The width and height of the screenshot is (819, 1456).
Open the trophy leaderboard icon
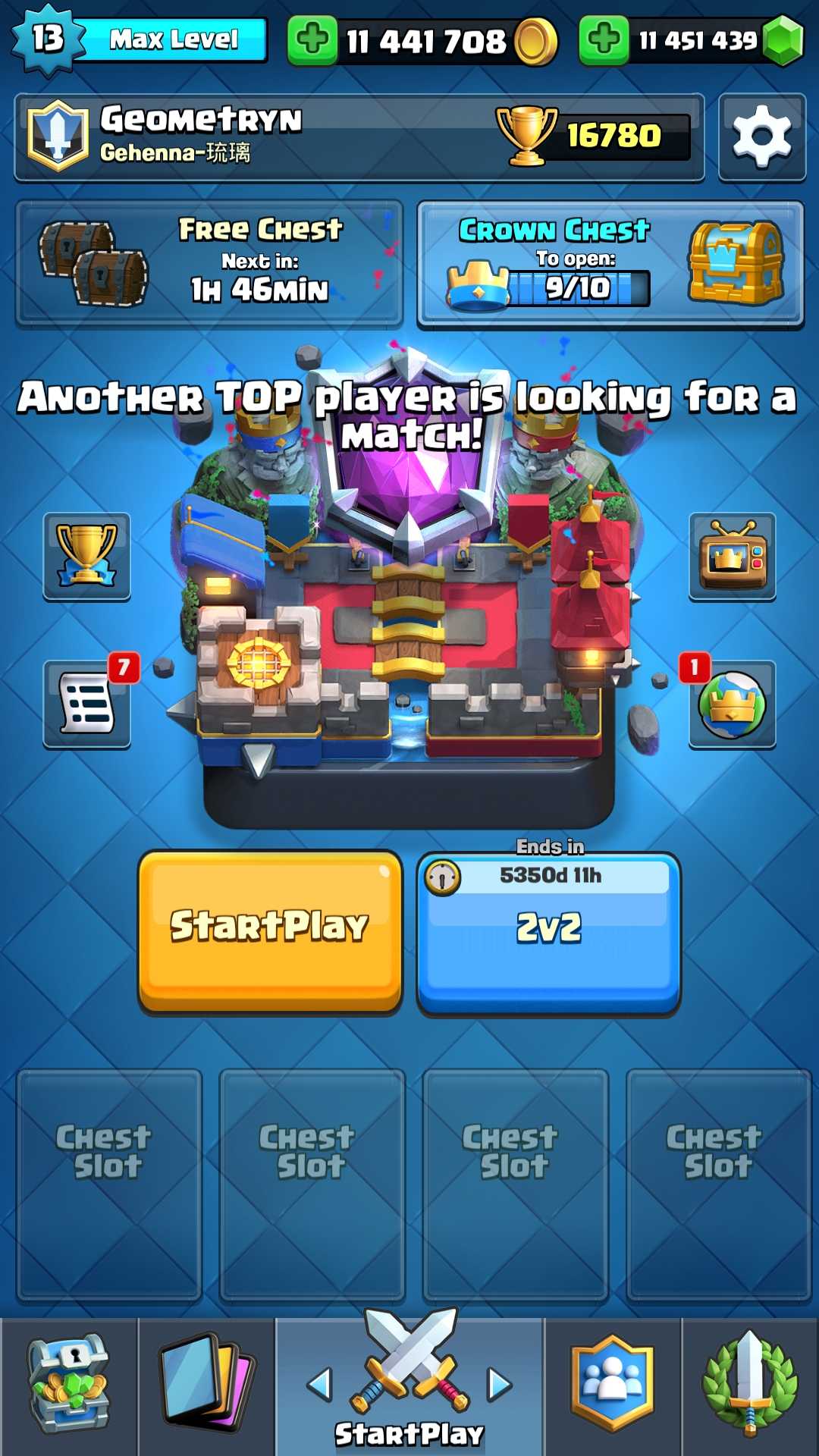pos(86,556)
